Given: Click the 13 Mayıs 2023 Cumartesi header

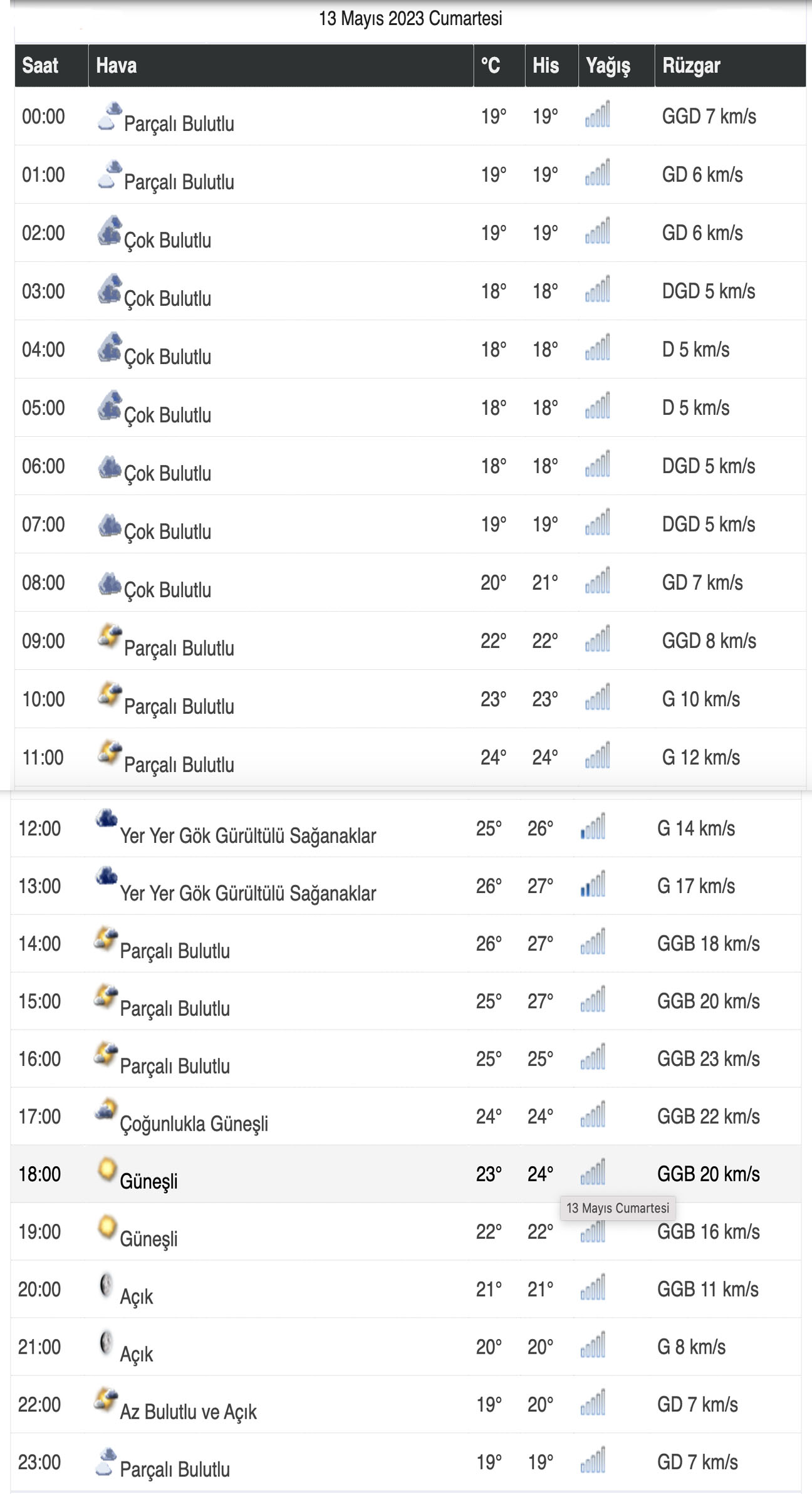Looking at the screenshot, I should pos(410,18).
